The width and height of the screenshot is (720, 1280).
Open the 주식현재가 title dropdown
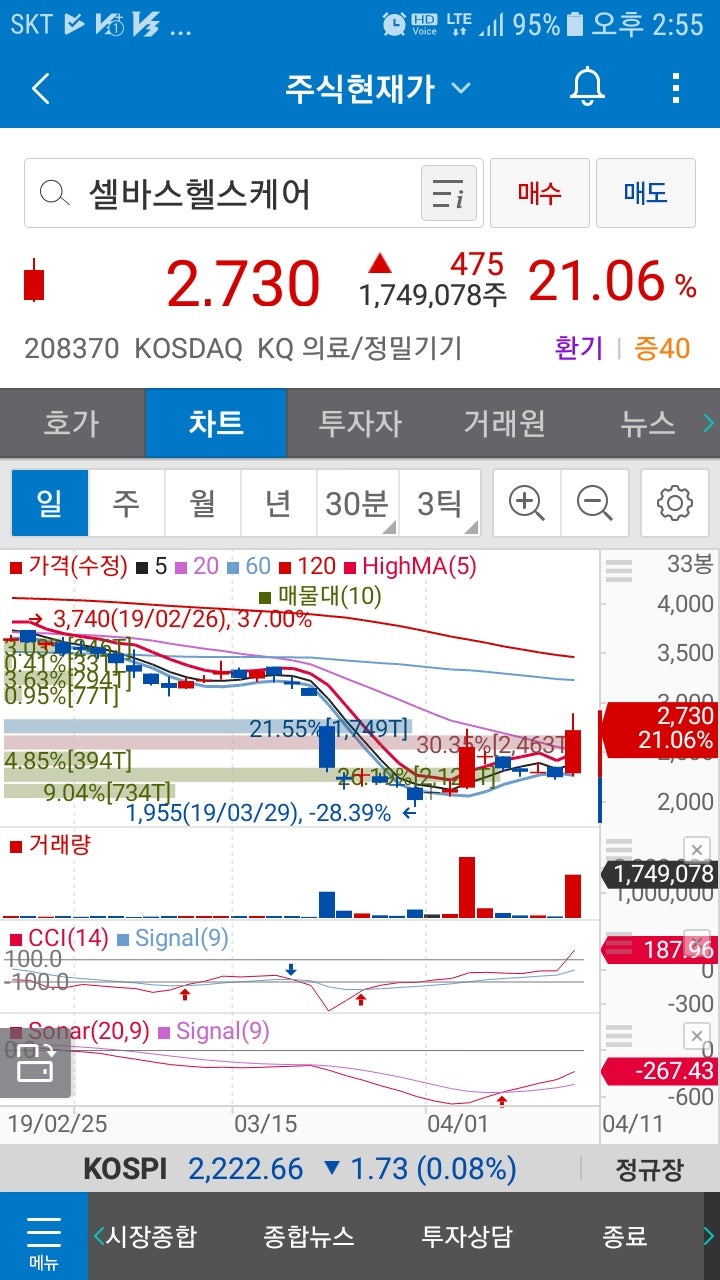point(460,88)
